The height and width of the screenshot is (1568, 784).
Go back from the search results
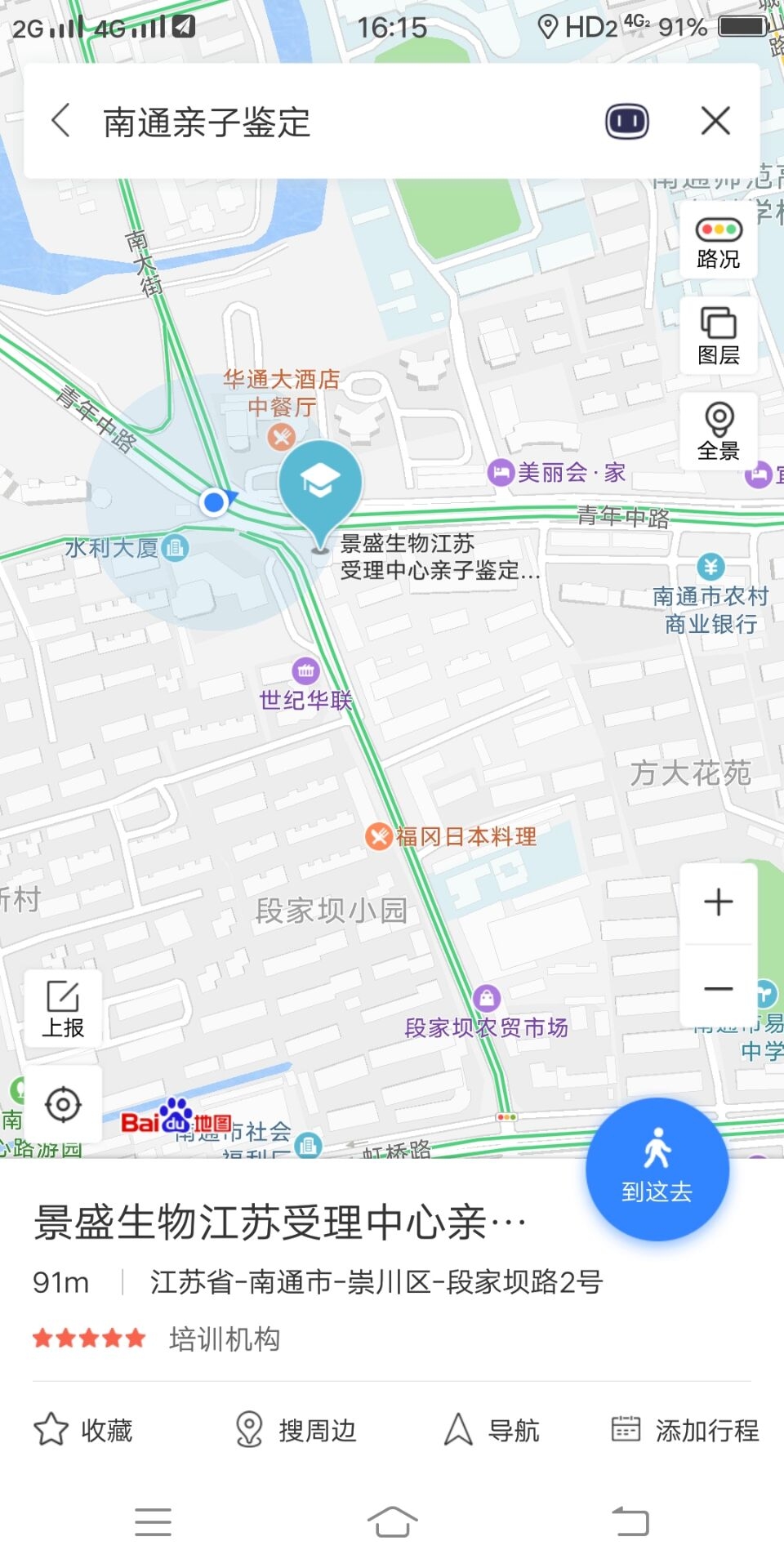(x=61, y=122)
